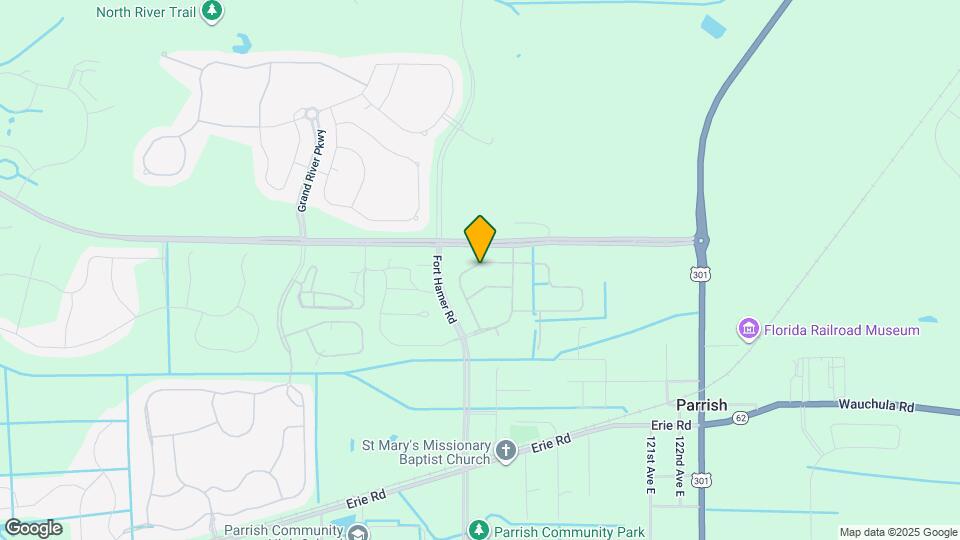Select the Parrish Community Park pin
960x540 pixels.
point(478,530)
